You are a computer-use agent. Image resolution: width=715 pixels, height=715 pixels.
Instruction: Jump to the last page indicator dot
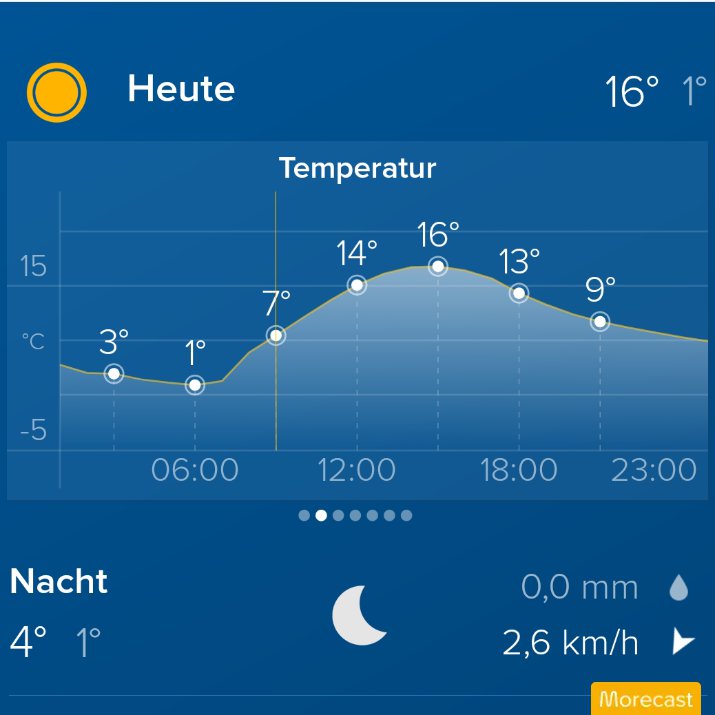406,516
